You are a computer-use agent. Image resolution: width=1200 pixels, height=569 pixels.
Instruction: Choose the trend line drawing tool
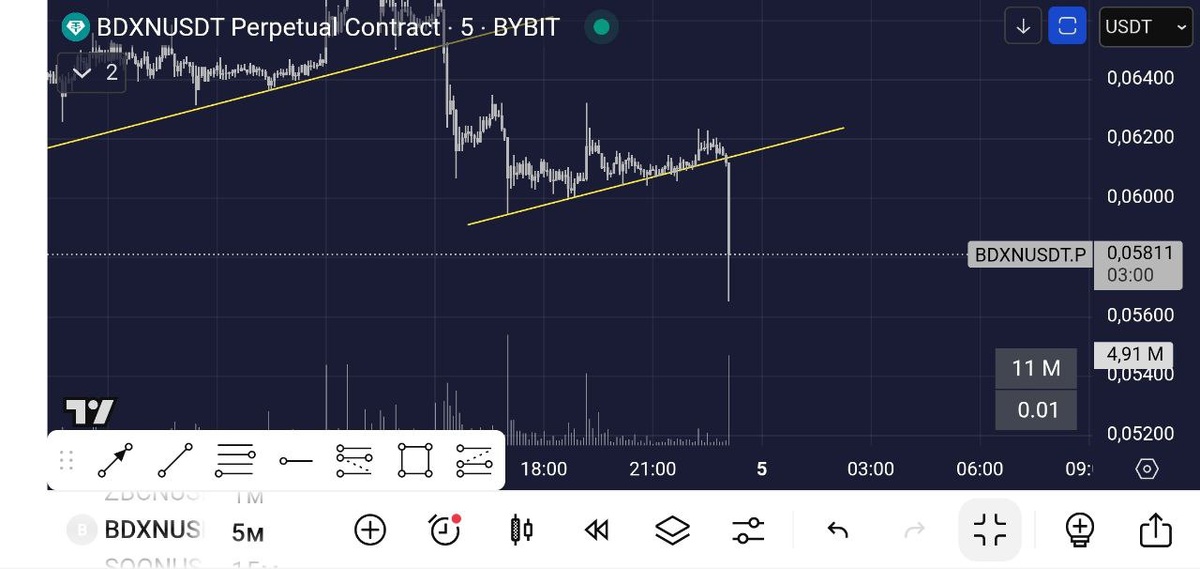(175, 461)
